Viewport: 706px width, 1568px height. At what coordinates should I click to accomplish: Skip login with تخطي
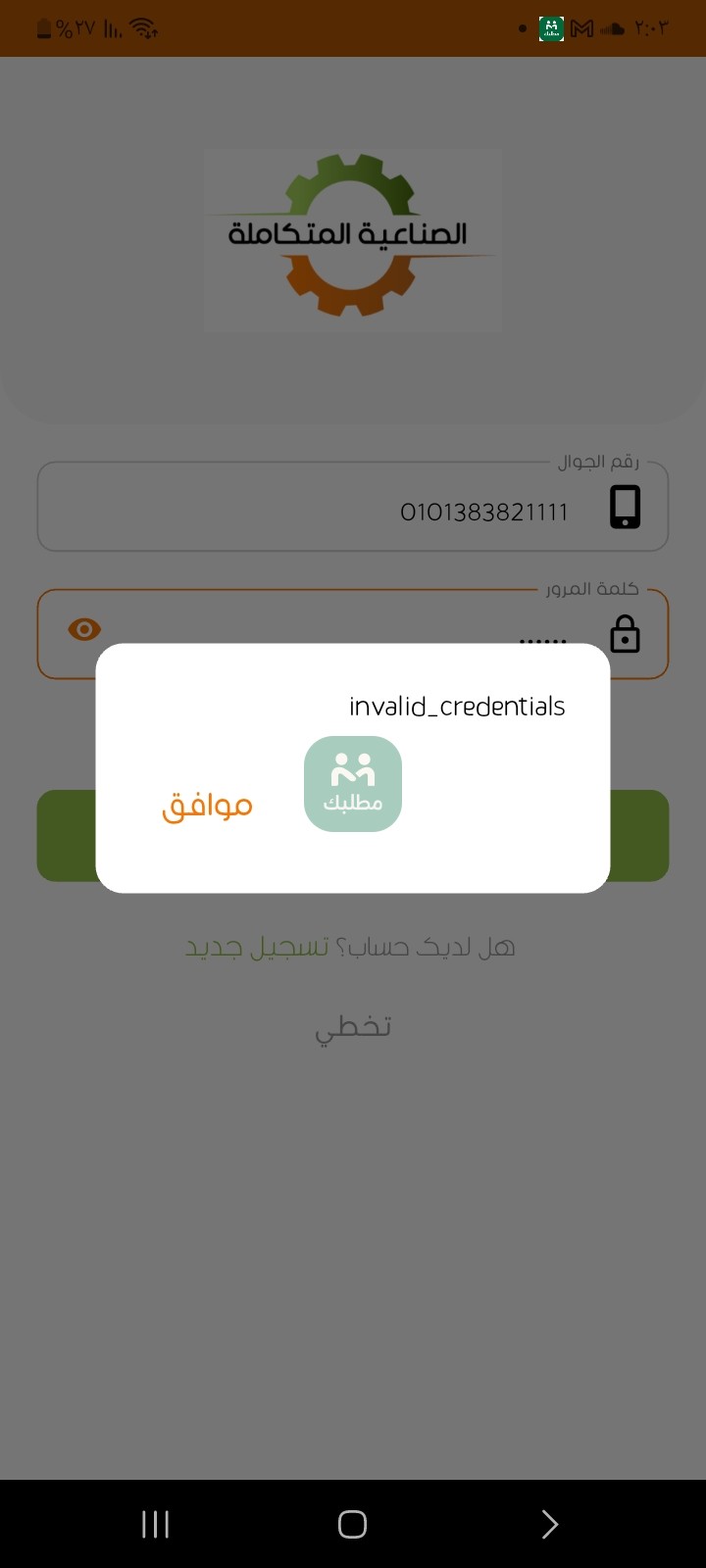pos(353,1026)
